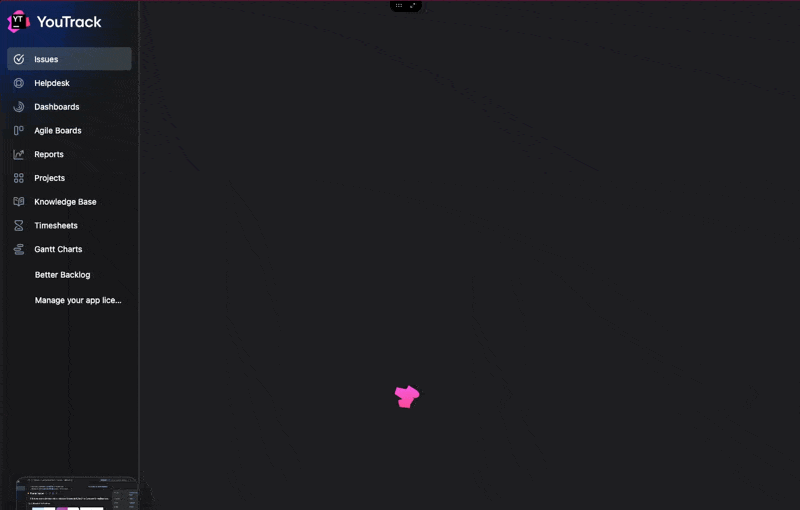Tap the expand arrows icon at top
The width and height of the screenshot is (800, 510).
click(x=413, y=5)
